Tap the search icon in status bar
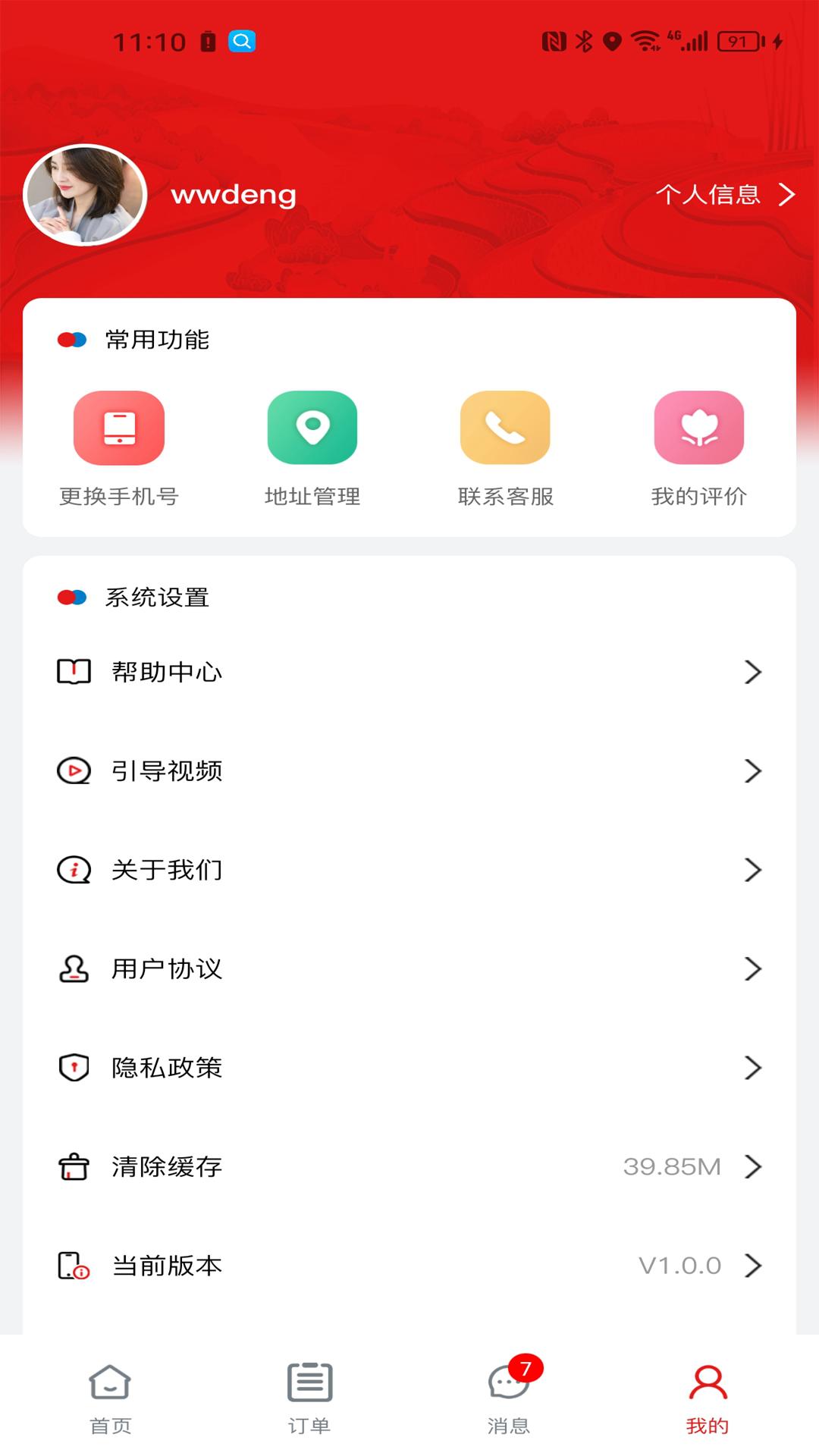Image resolution: width=819 pixels, height=1456 pixels. click(x=241, y=42)
